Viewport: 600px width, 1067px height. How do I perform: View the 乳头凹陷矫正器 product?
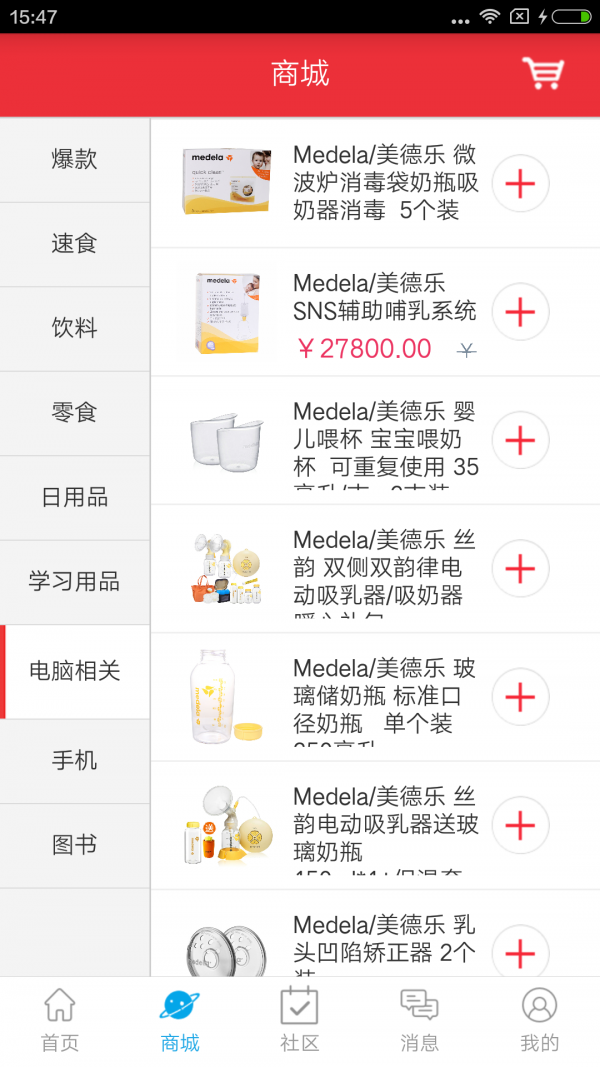pos(385,938)
